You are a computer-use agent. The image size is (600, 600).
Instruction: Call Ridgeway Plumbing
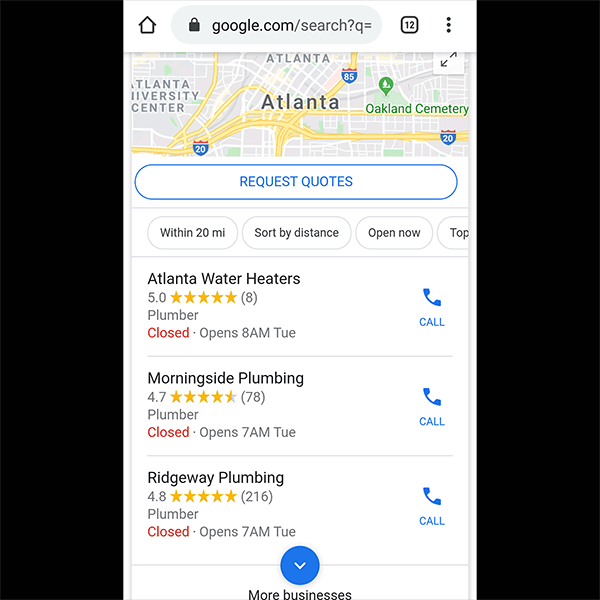click(x=432, y=504)
